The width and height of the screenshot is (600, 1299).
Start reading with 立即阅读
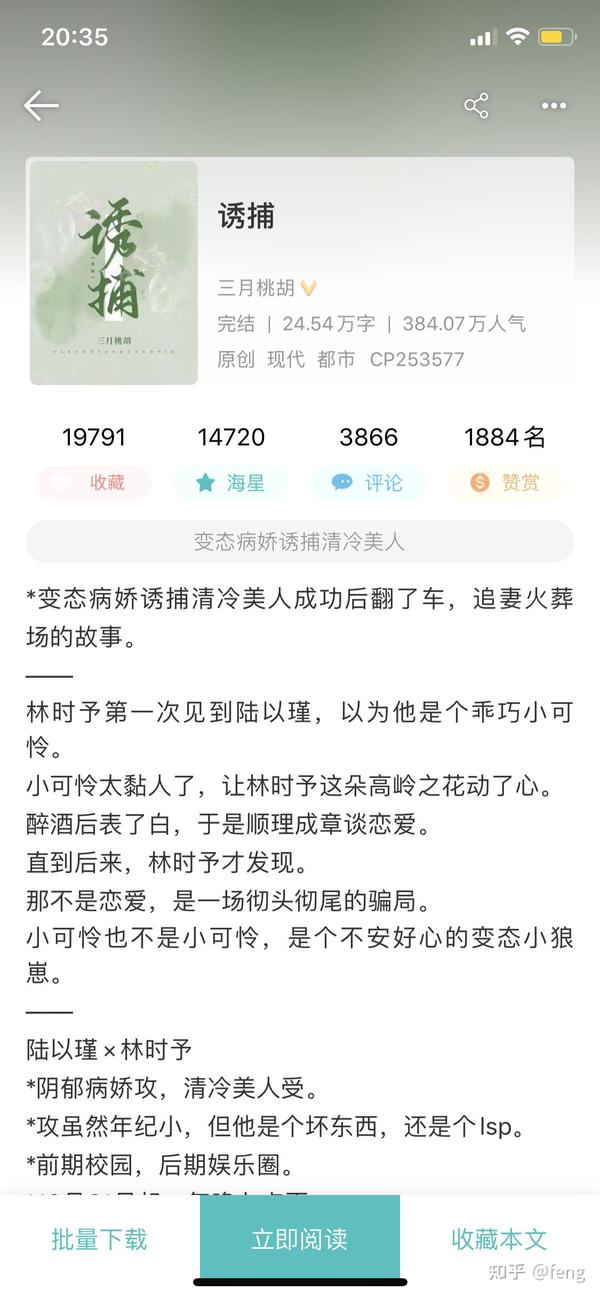(x=300, y=1239)
